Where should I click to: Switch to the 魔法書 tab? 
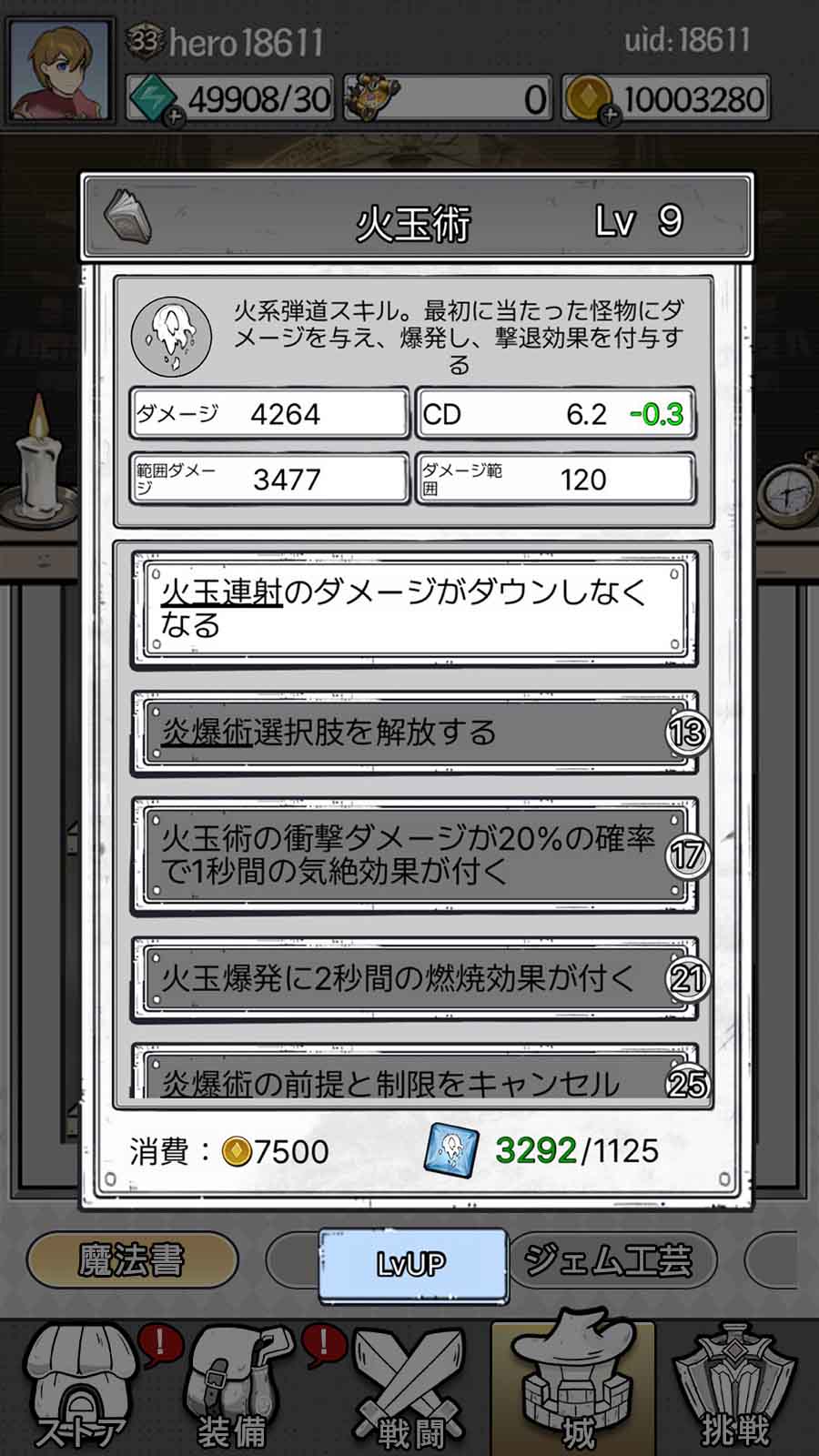pos(132,1261)
